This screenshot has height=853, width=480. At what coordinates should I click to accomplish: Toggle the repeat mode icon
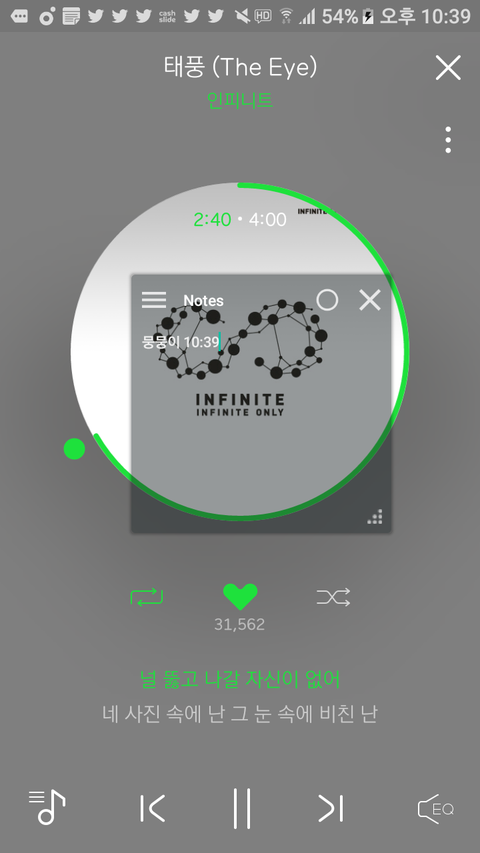coord(146,597)
